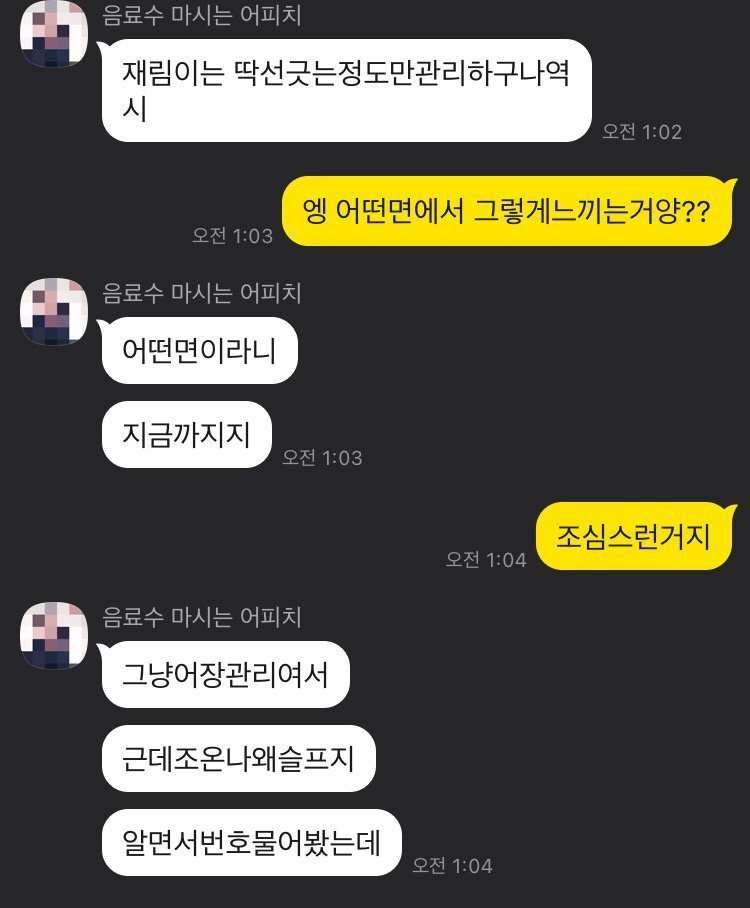Open sender's profile picture beside '그냥어장관리여서' message
The width and height of the screenshot is (750, 908).
tap(55, 636)
